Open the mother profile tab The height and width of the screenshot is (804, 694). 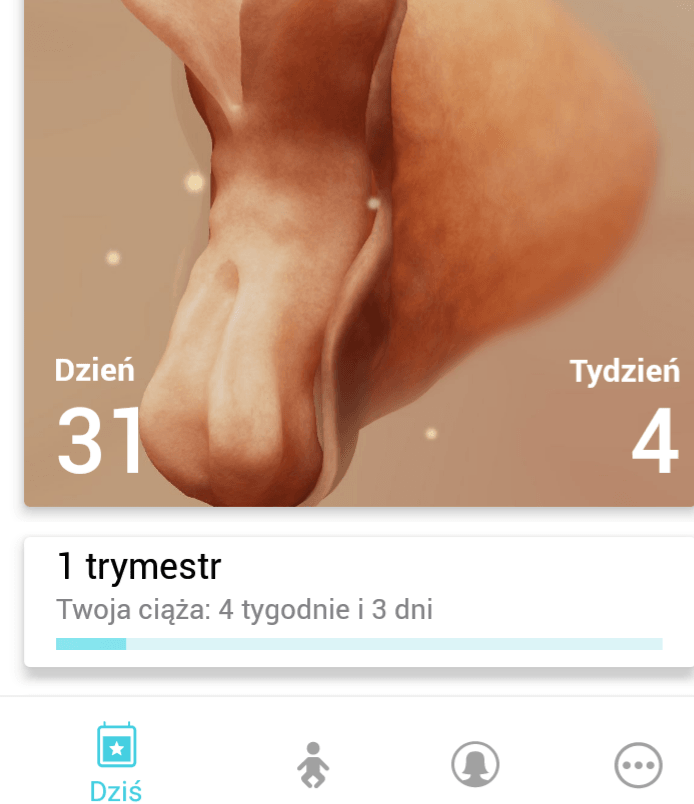tap(475, 765)
